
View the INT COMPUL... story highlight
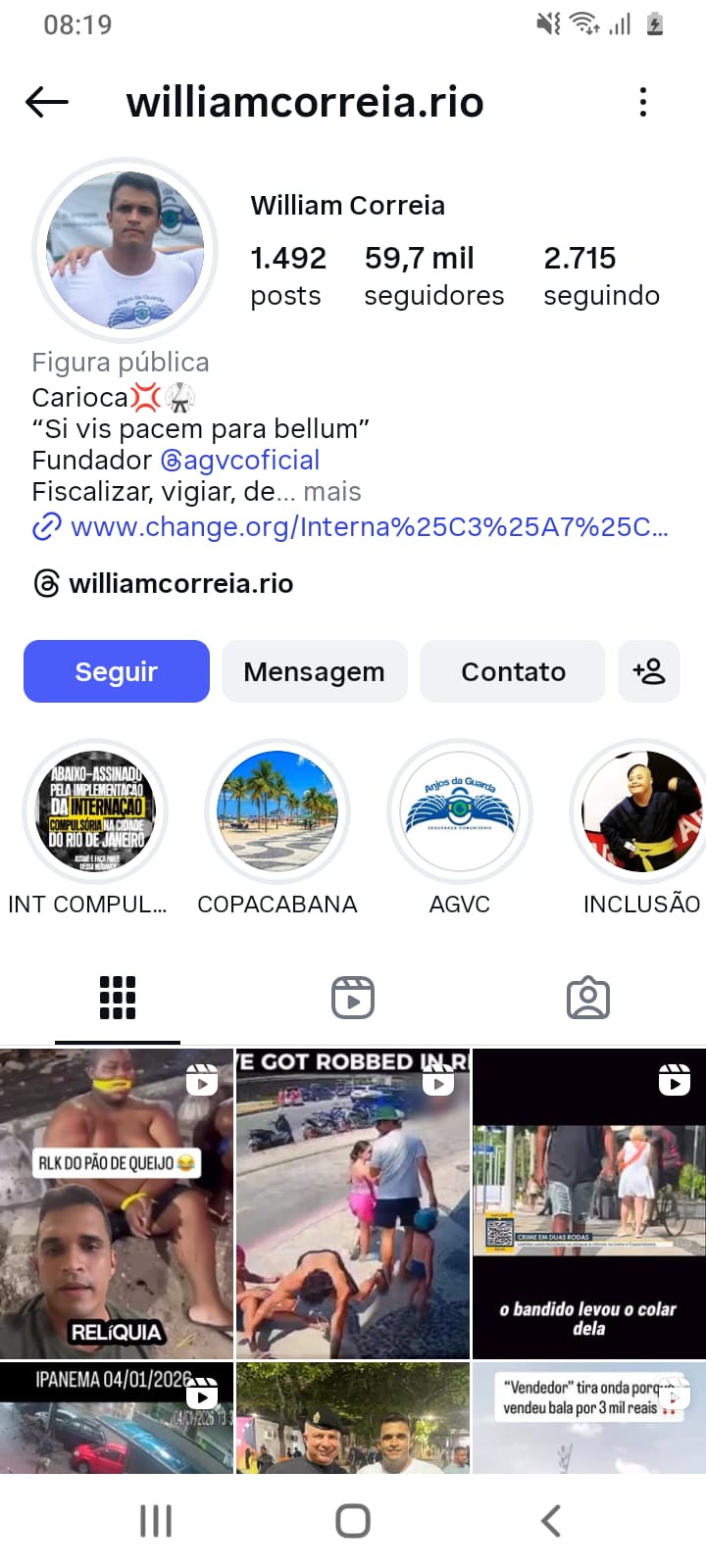coord(96,812)
